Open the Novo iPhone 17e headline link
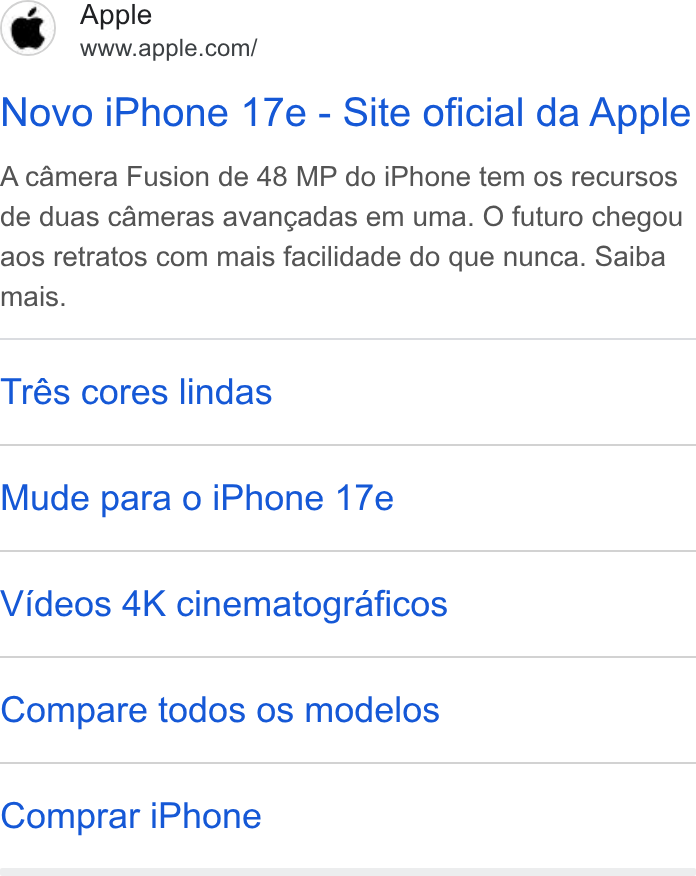 point(346,113)
